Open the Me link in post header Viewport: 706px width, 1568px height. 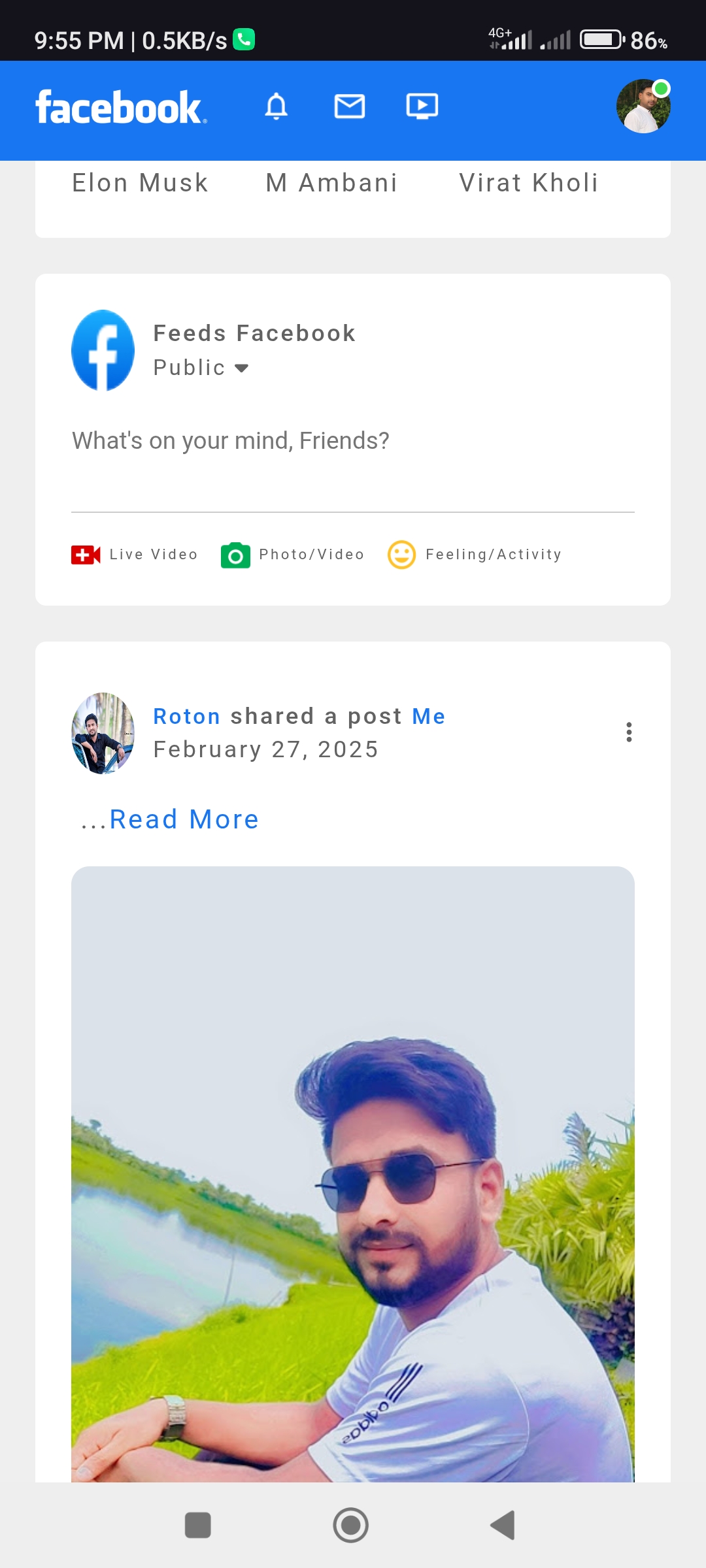[429, 717]
